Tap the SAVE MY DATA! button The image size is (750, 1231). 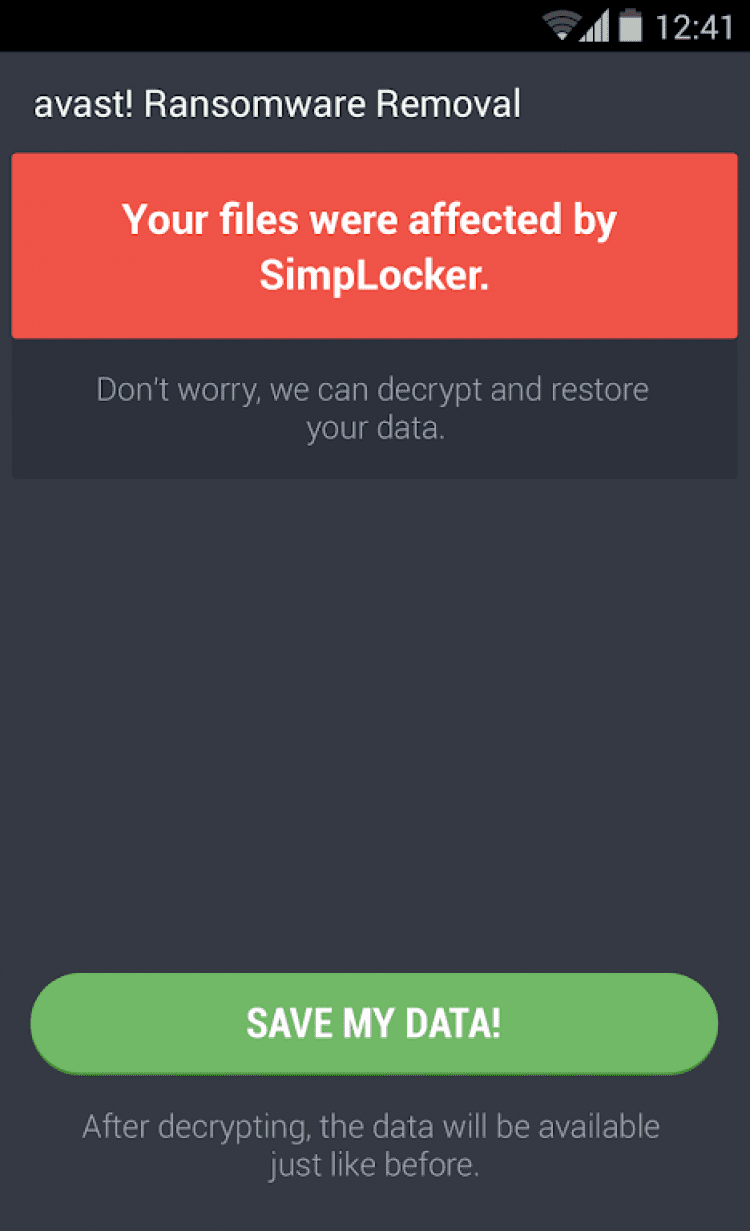(374, 1023)
